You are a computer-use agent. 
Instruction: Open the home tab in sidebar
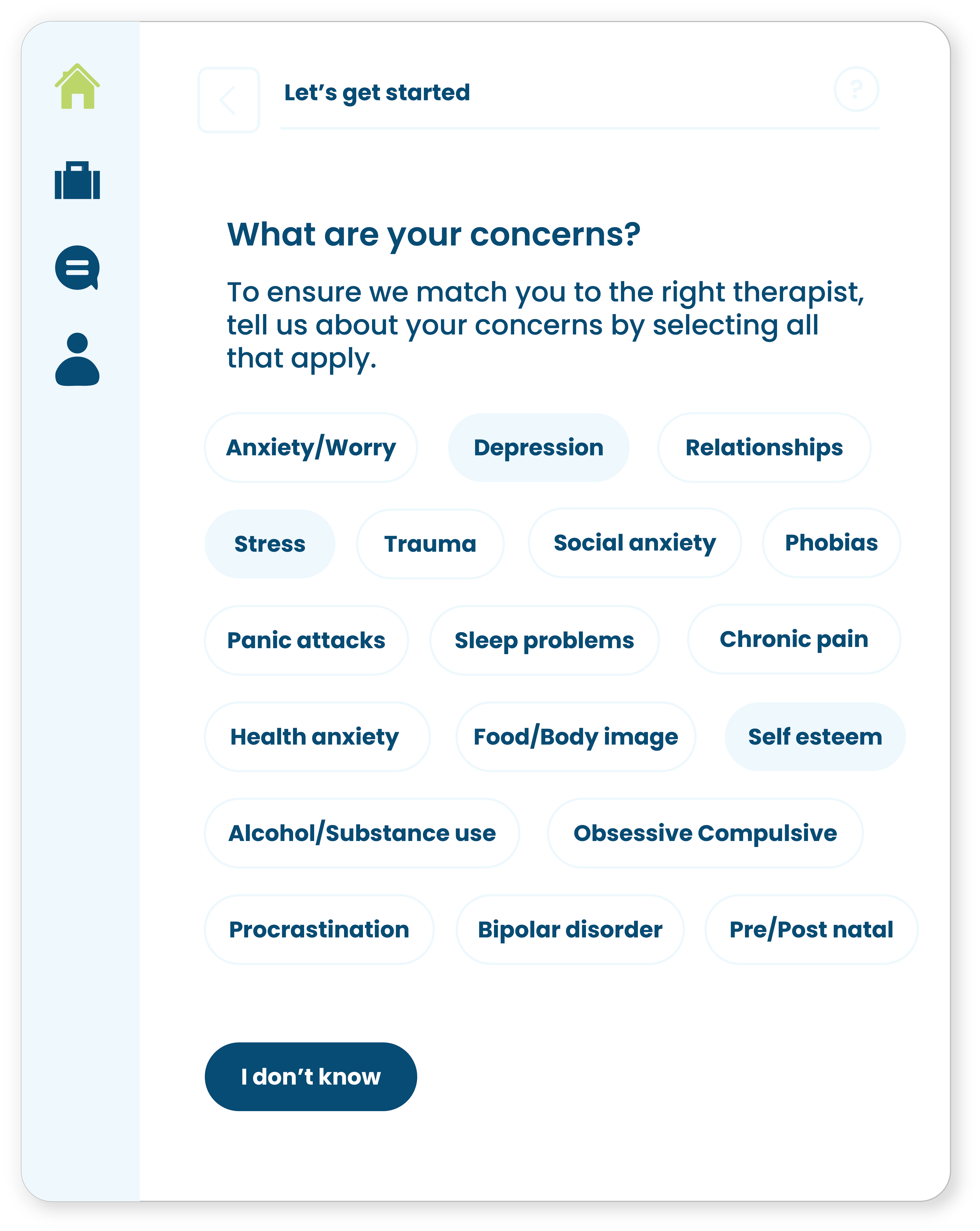77,87
